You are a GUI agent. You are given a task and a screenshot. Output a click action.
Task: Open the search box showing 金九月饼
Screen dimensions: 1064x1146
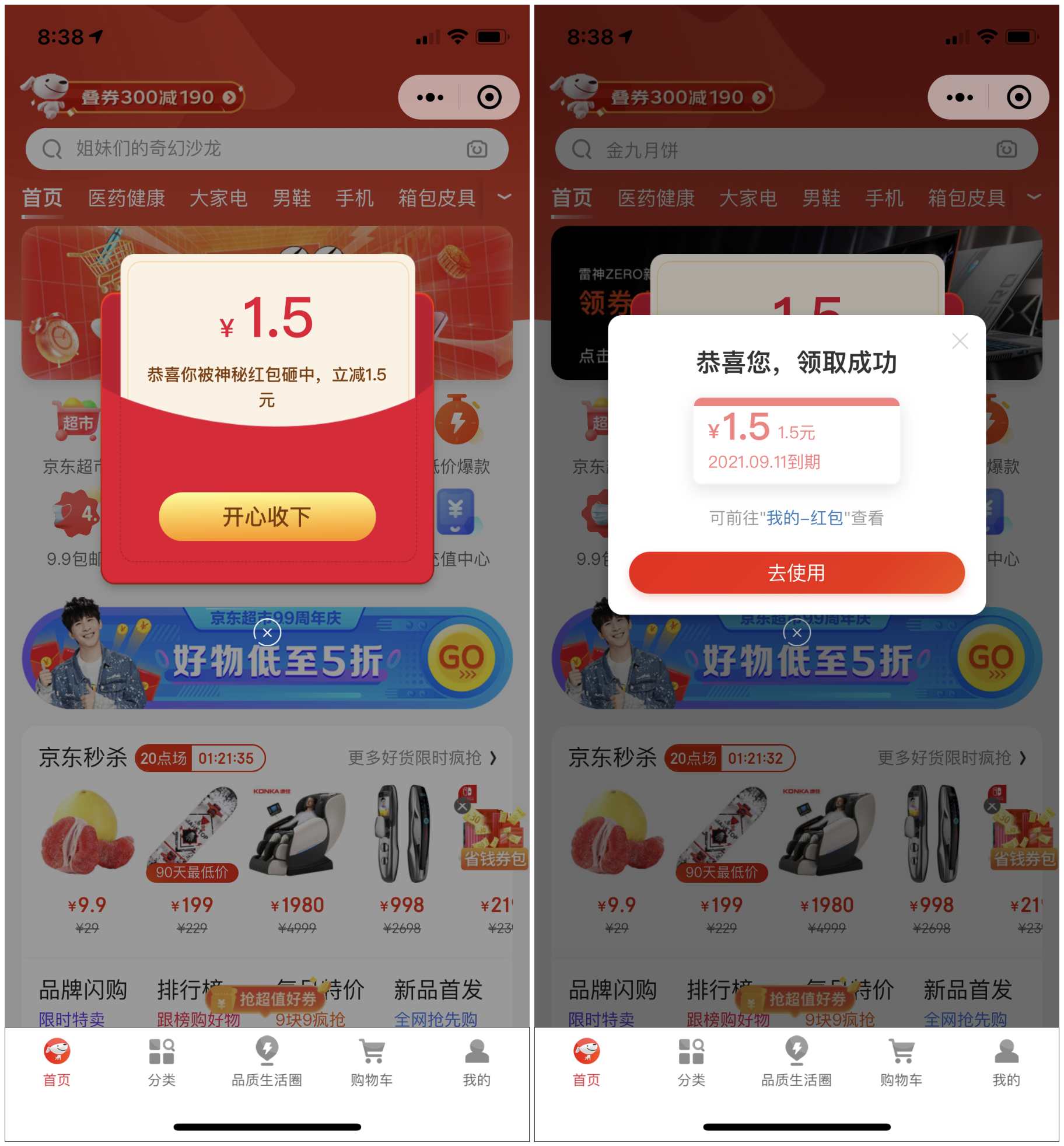click(x=782, y=149)
